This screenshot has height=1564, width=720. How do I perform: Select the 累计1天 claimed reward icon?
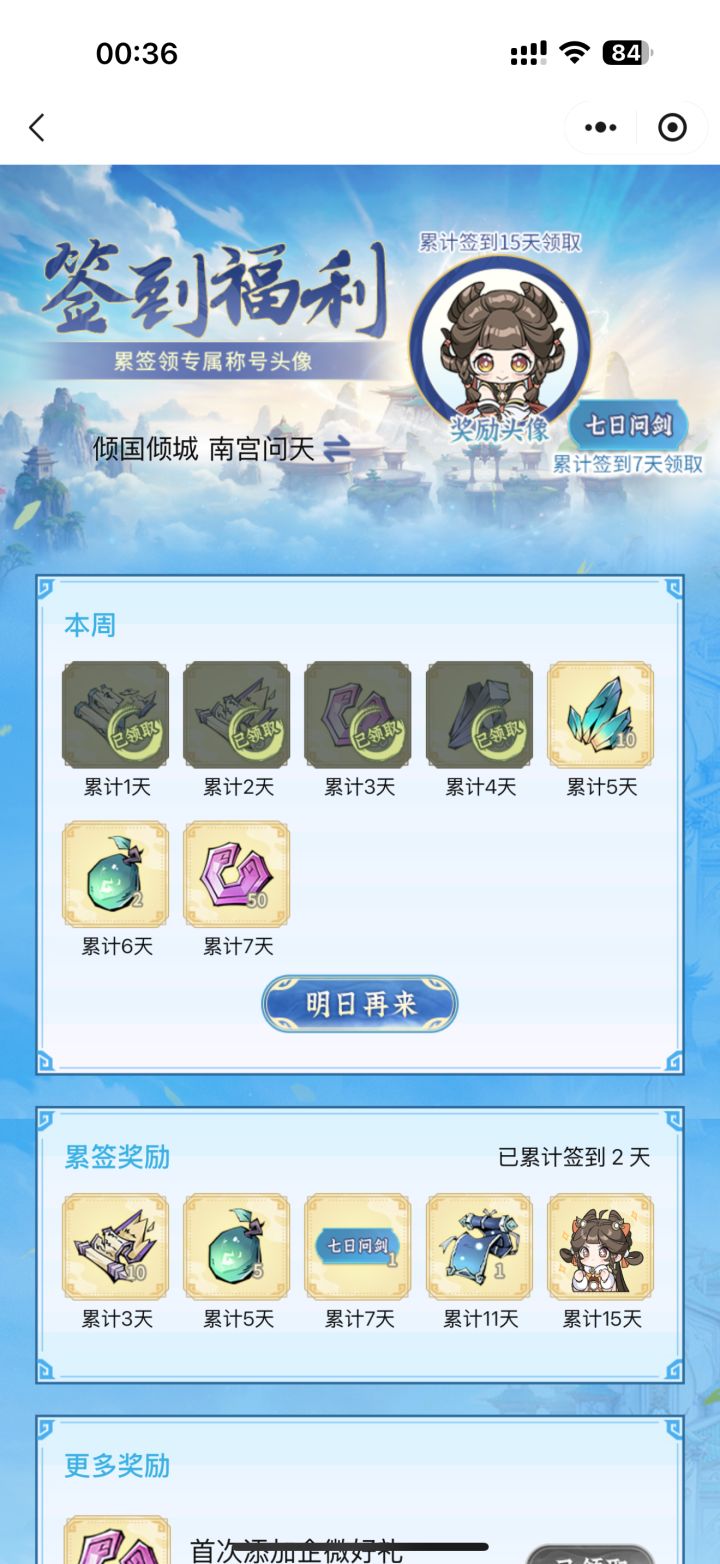point(115,714)
